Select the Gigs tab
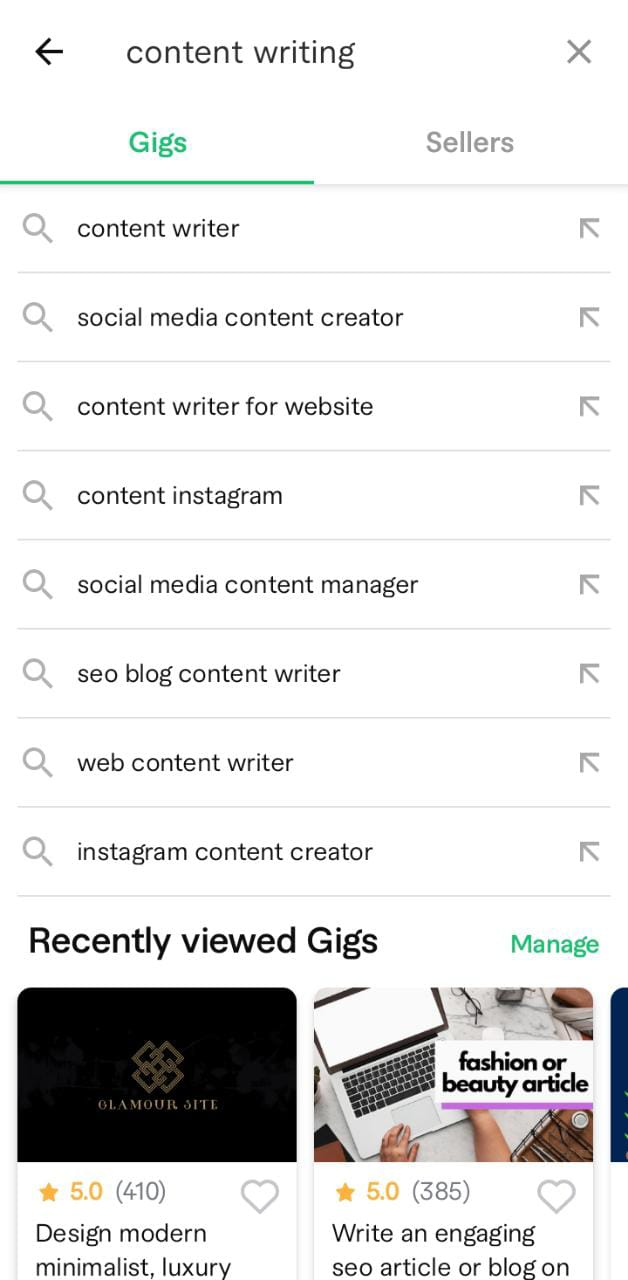Image resolution: width=628 pixels, height=1280 pixels. [x=157, y=143]
